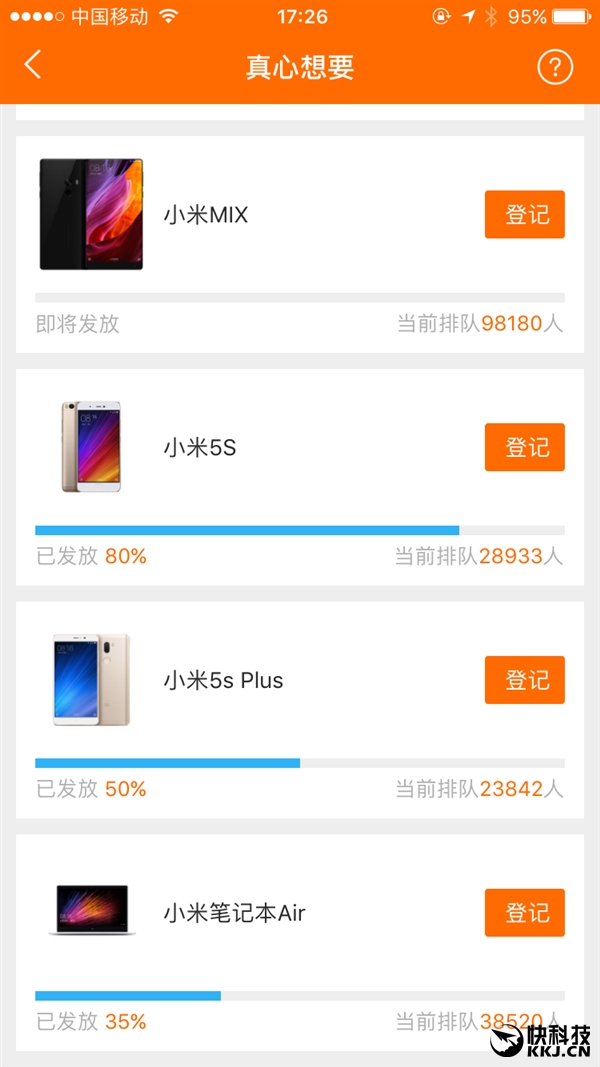Open the help question mark icon
The width and height of the screenshot is (600, 1067).
point(555,67)
